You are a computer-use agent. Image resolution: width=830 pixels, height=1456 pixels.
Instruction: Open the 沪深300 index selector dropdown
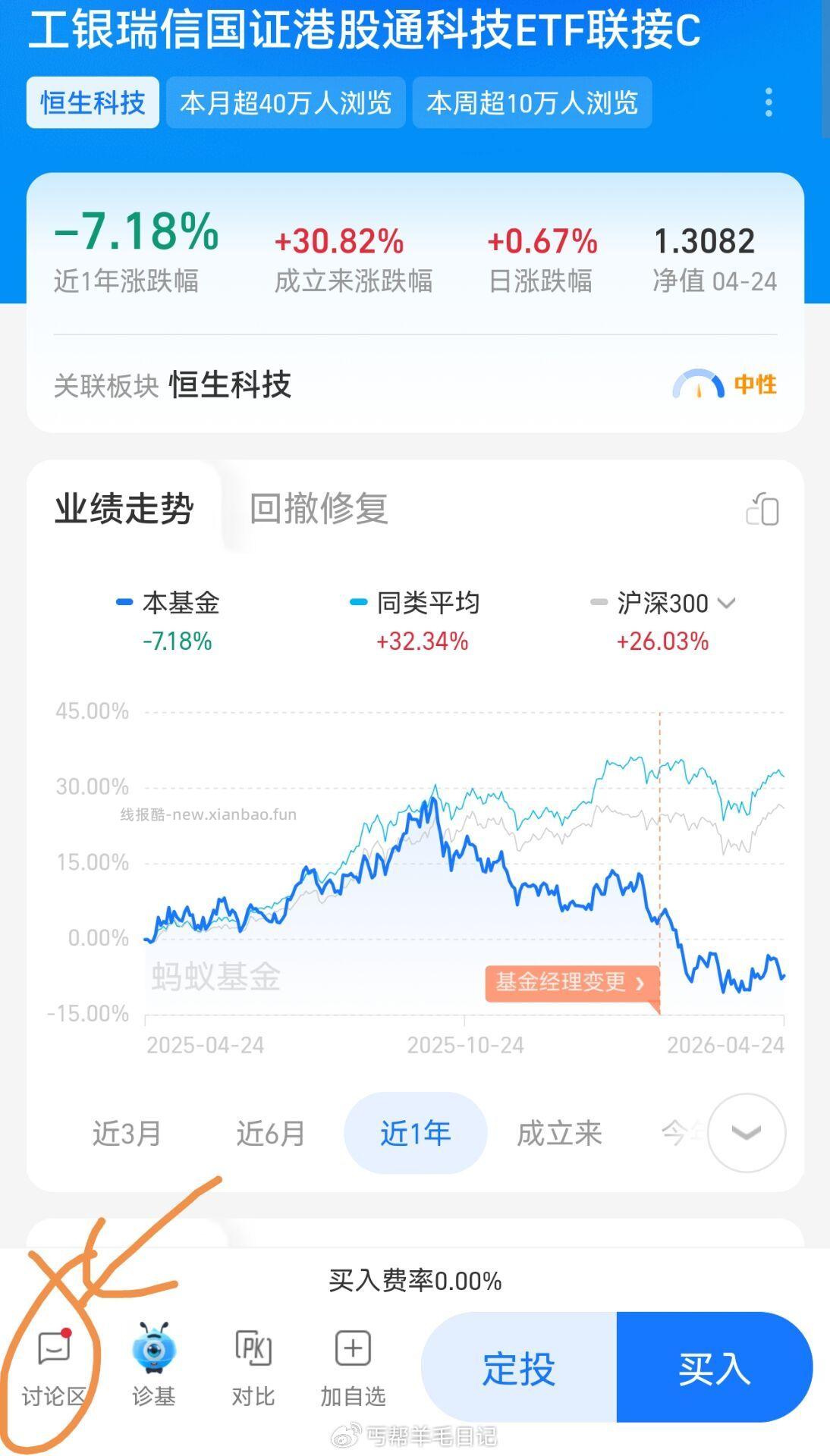728,604
